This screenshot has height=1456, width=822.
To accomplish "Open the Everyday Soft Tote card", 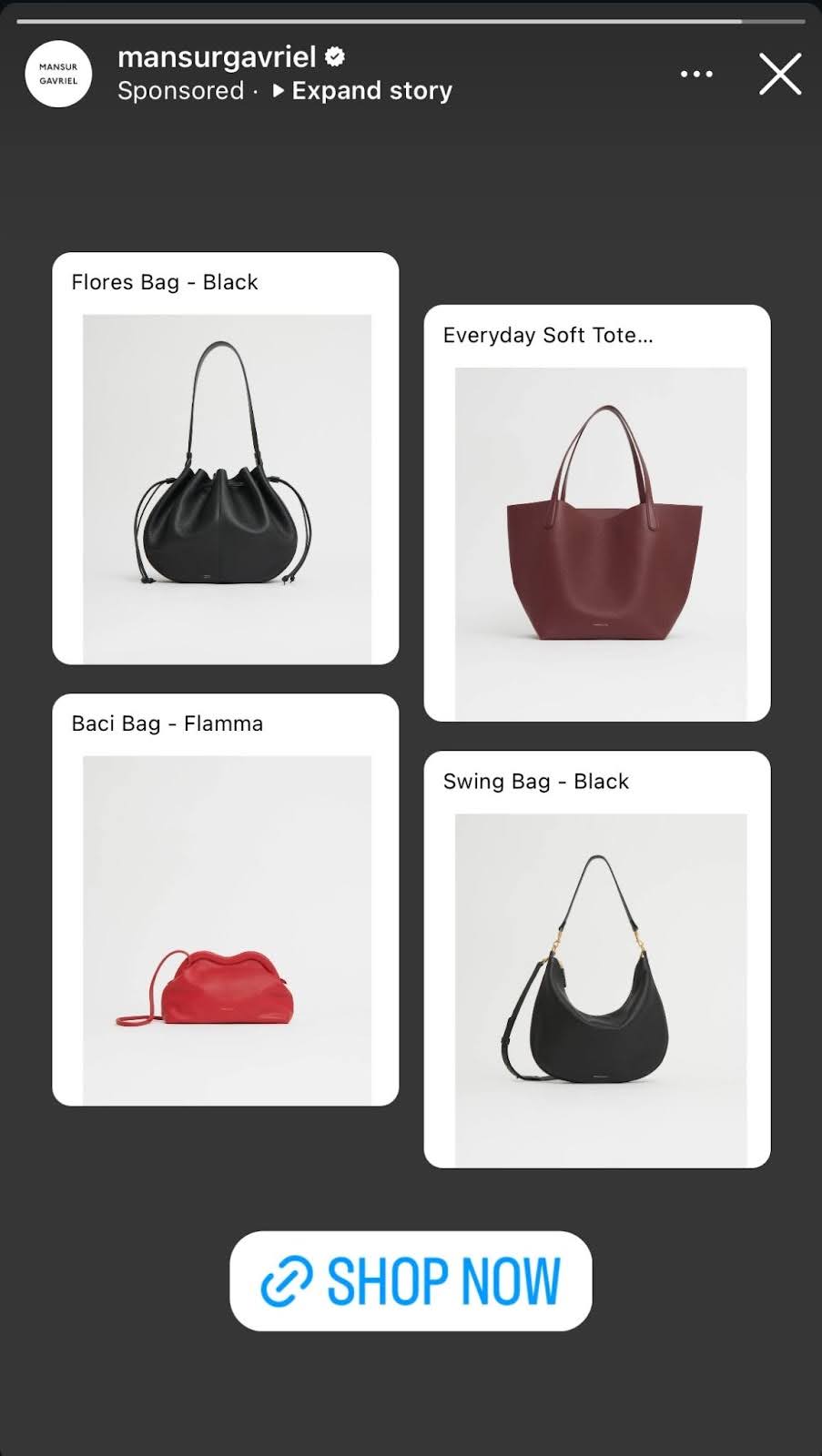I will (x=597, y=513).
